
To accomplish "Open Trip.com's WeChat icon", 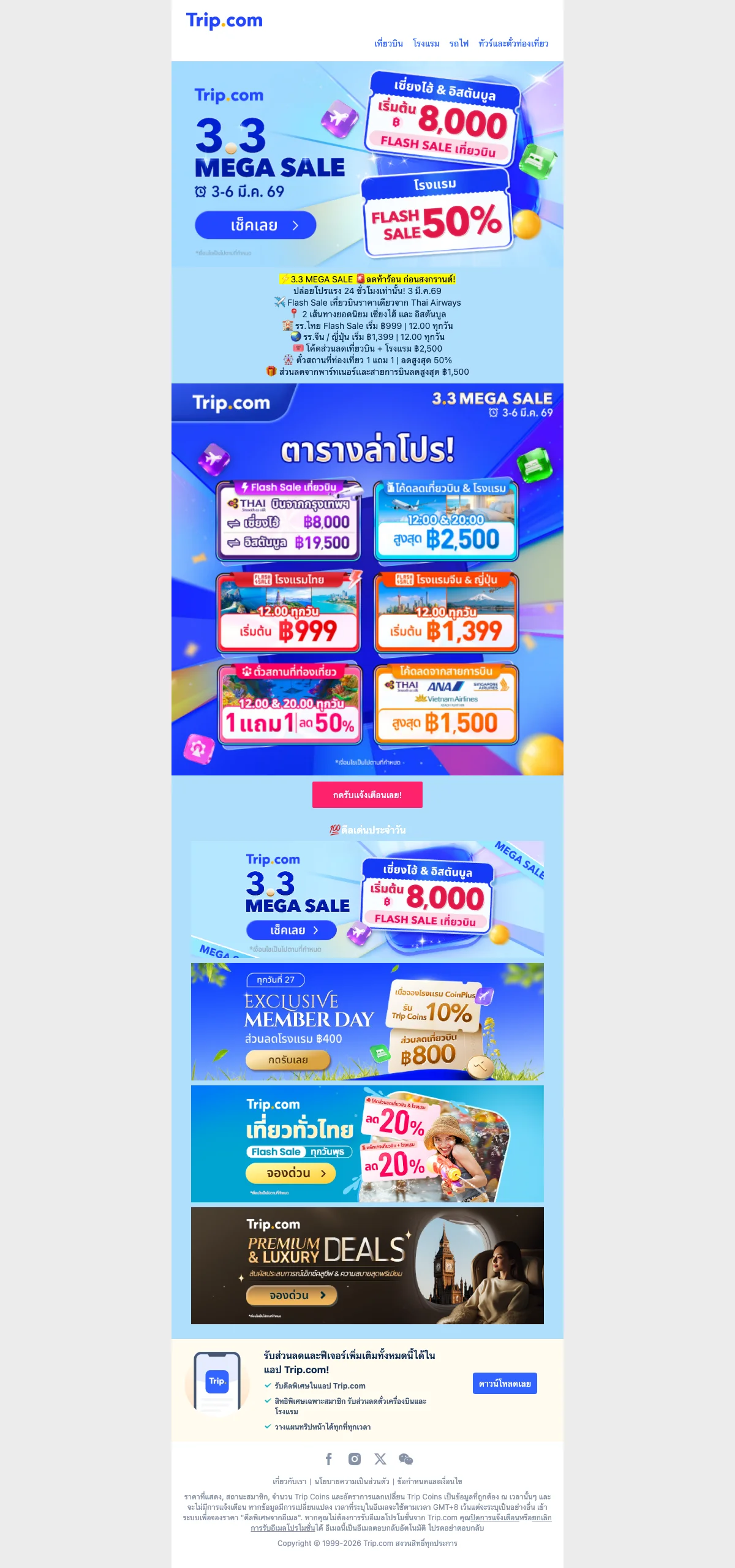I will pos(405,1459).
